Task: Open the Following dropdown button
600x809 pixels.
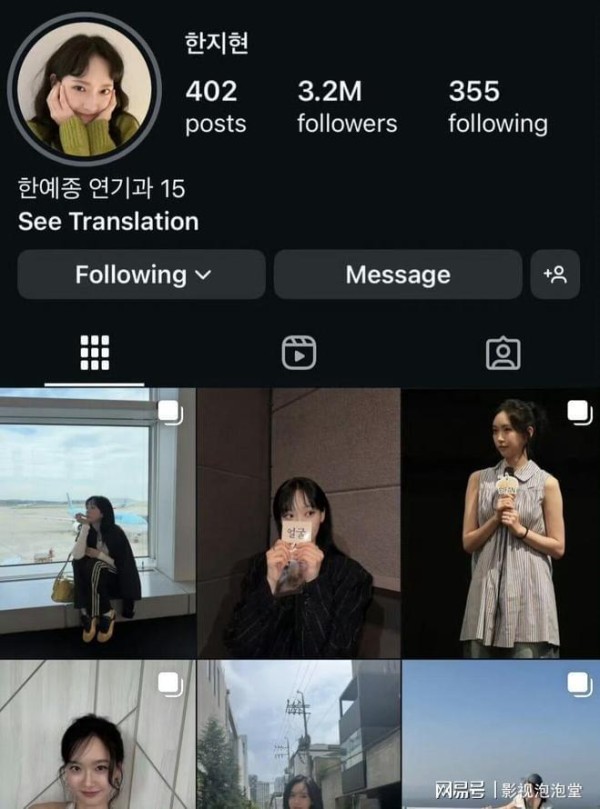Action: (141, 274)
